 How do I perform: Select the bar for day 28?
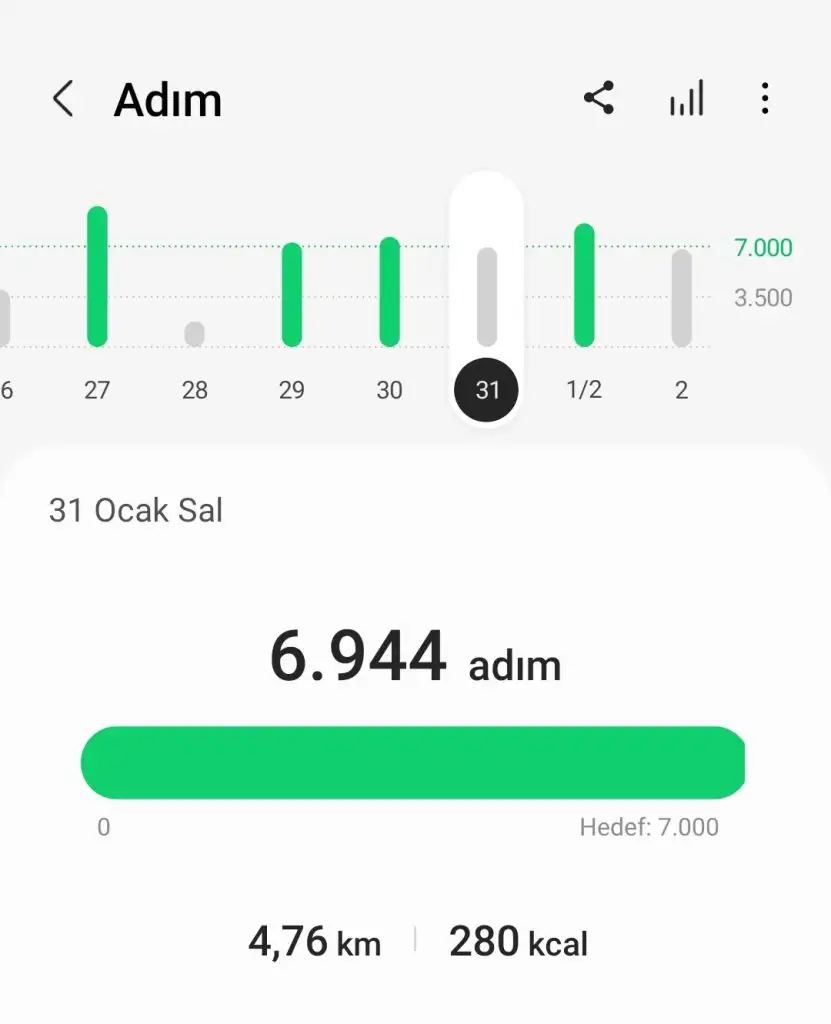195,334
